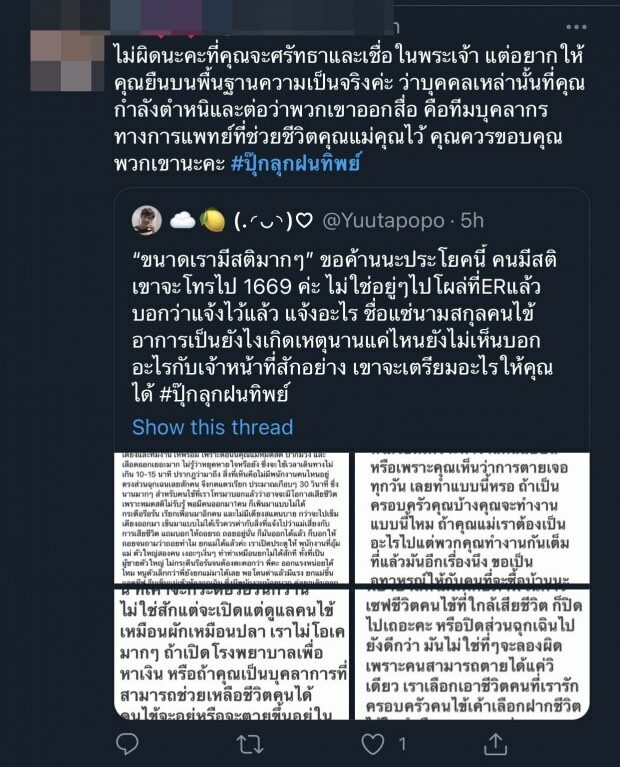620x767 pixels.
Task: Open the tweet author's blurred profile avatar
Action: coord(62,60)
